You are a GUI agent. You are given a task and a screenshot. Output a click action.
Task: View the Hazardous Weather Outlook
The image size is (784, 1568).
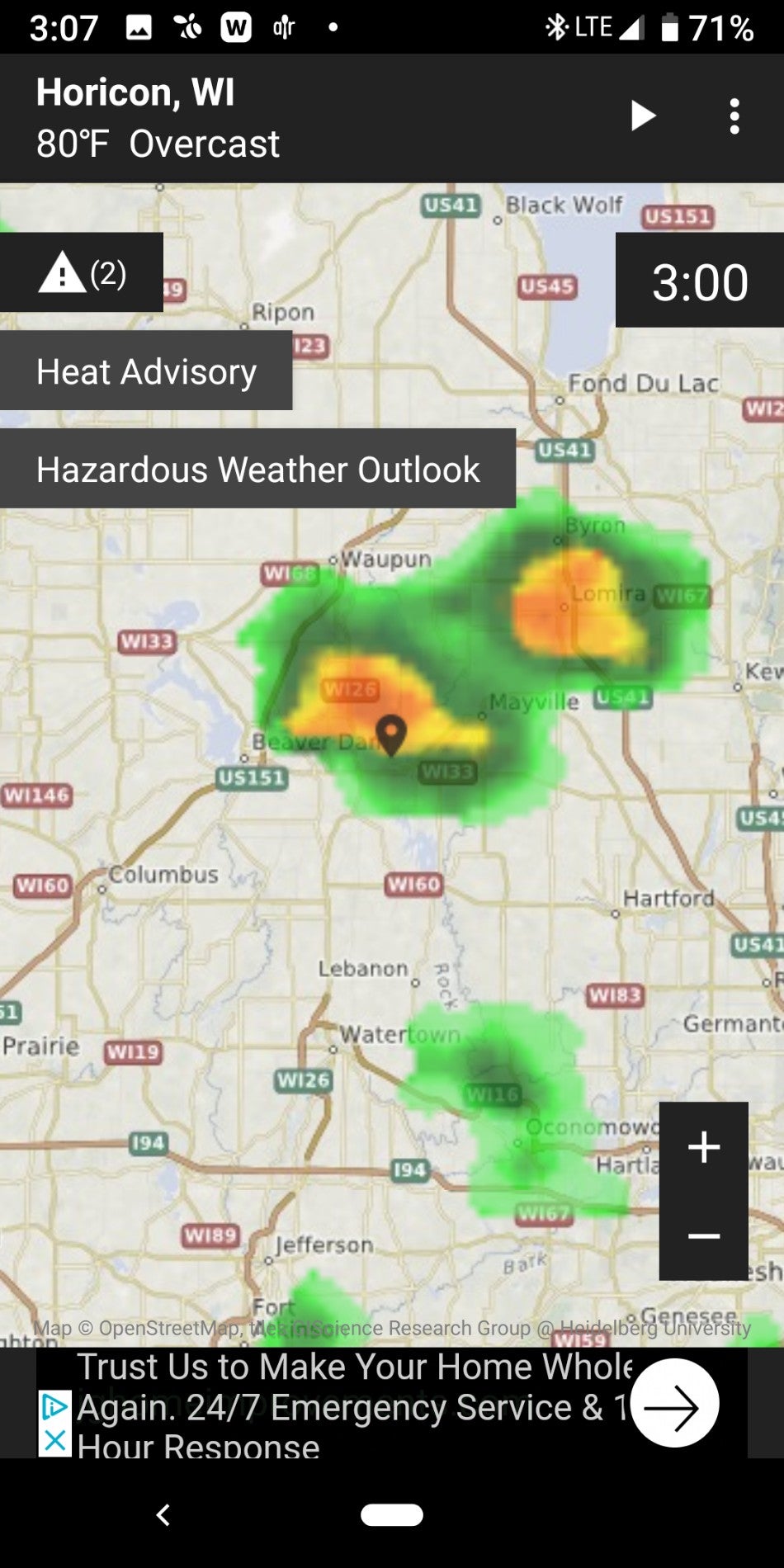257,469
